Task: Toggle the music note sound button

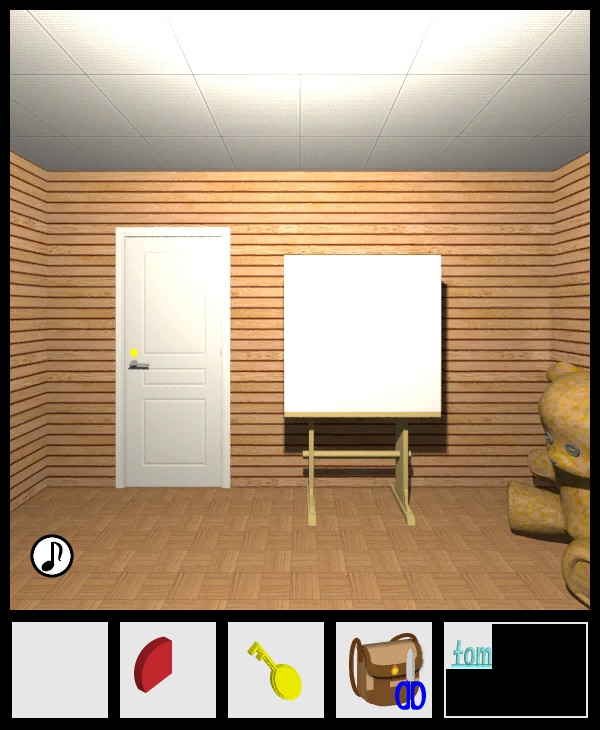Action: pyautogui.click(x=52, y=556)
